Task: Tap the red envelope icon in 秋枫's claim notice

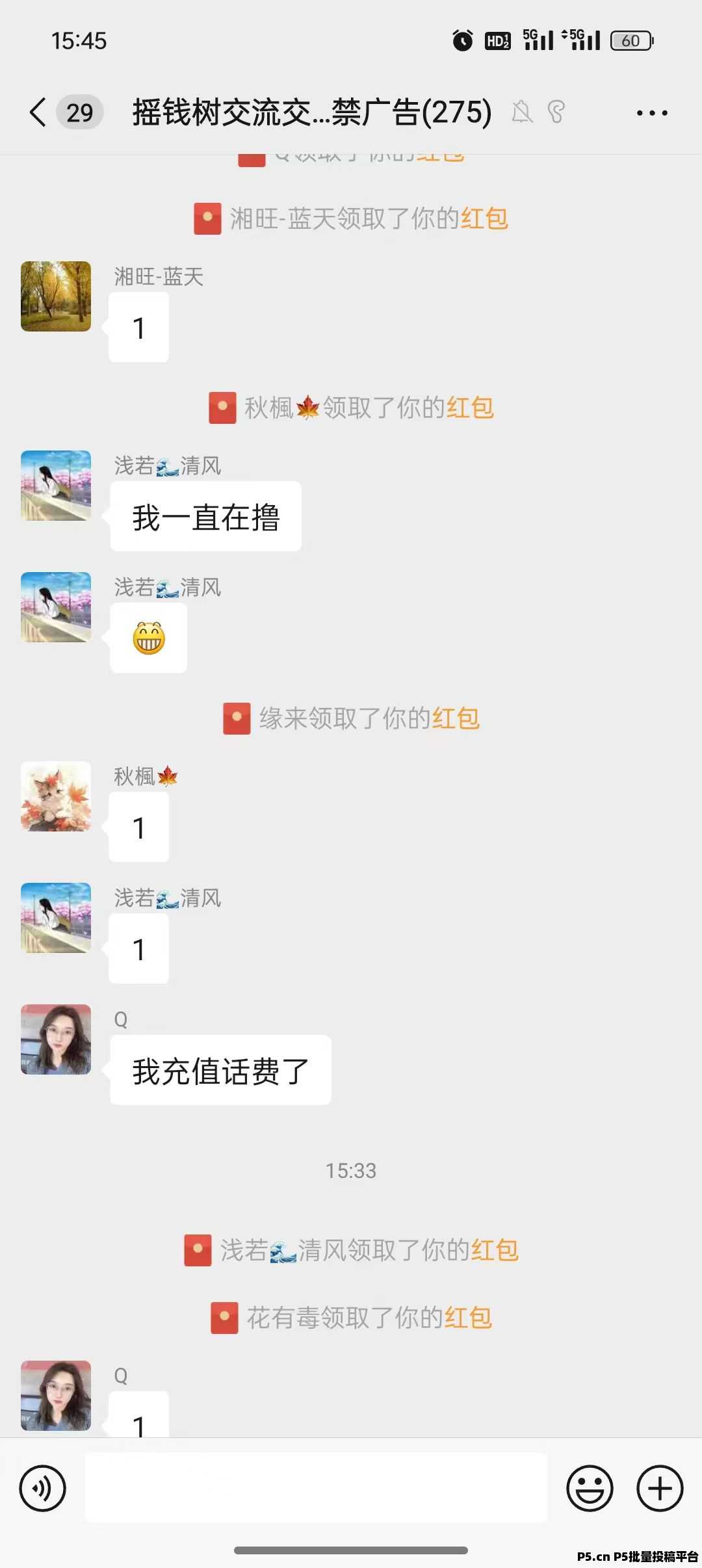Action: [221, 408]
